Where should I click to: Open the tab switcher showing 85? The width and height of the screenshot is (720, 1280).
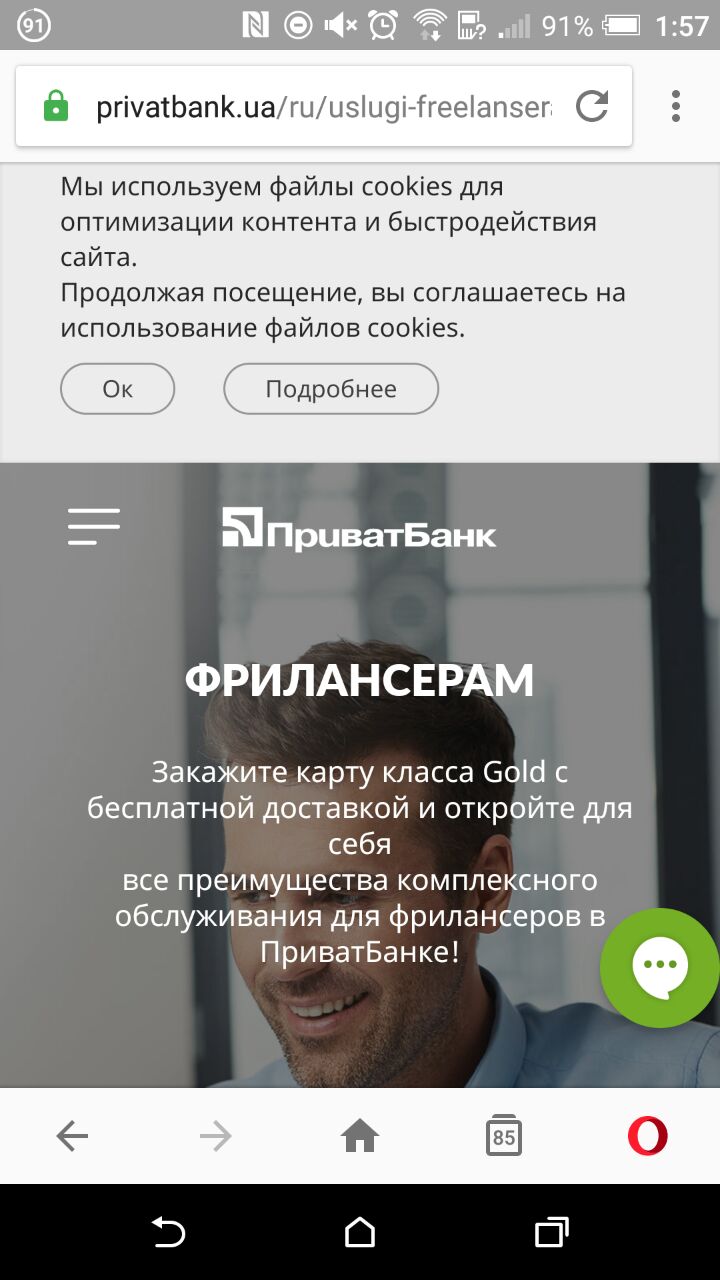click(x=504, y=1136)
